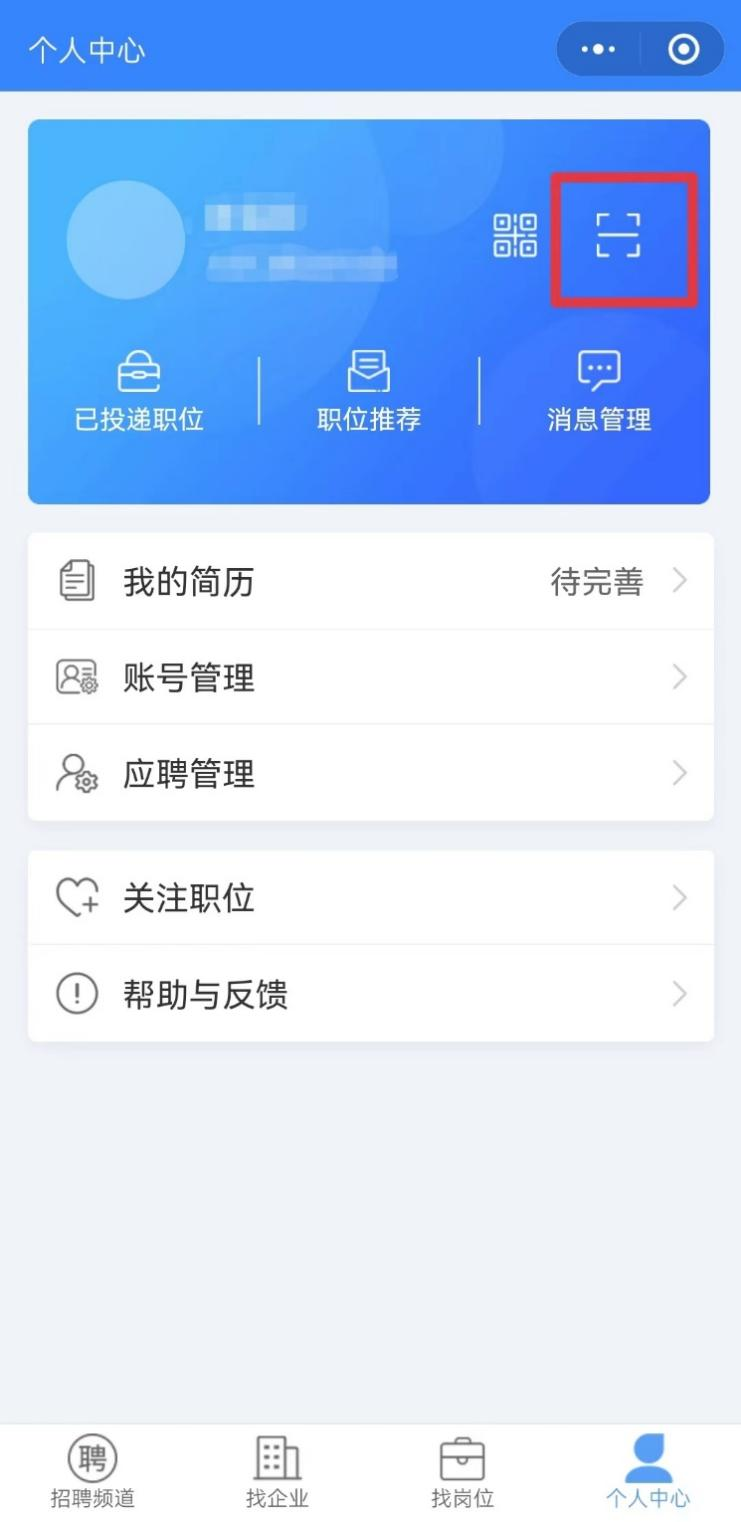Open 应聘管理
The width and height of the screenshot is (741, 1522).
371,773
